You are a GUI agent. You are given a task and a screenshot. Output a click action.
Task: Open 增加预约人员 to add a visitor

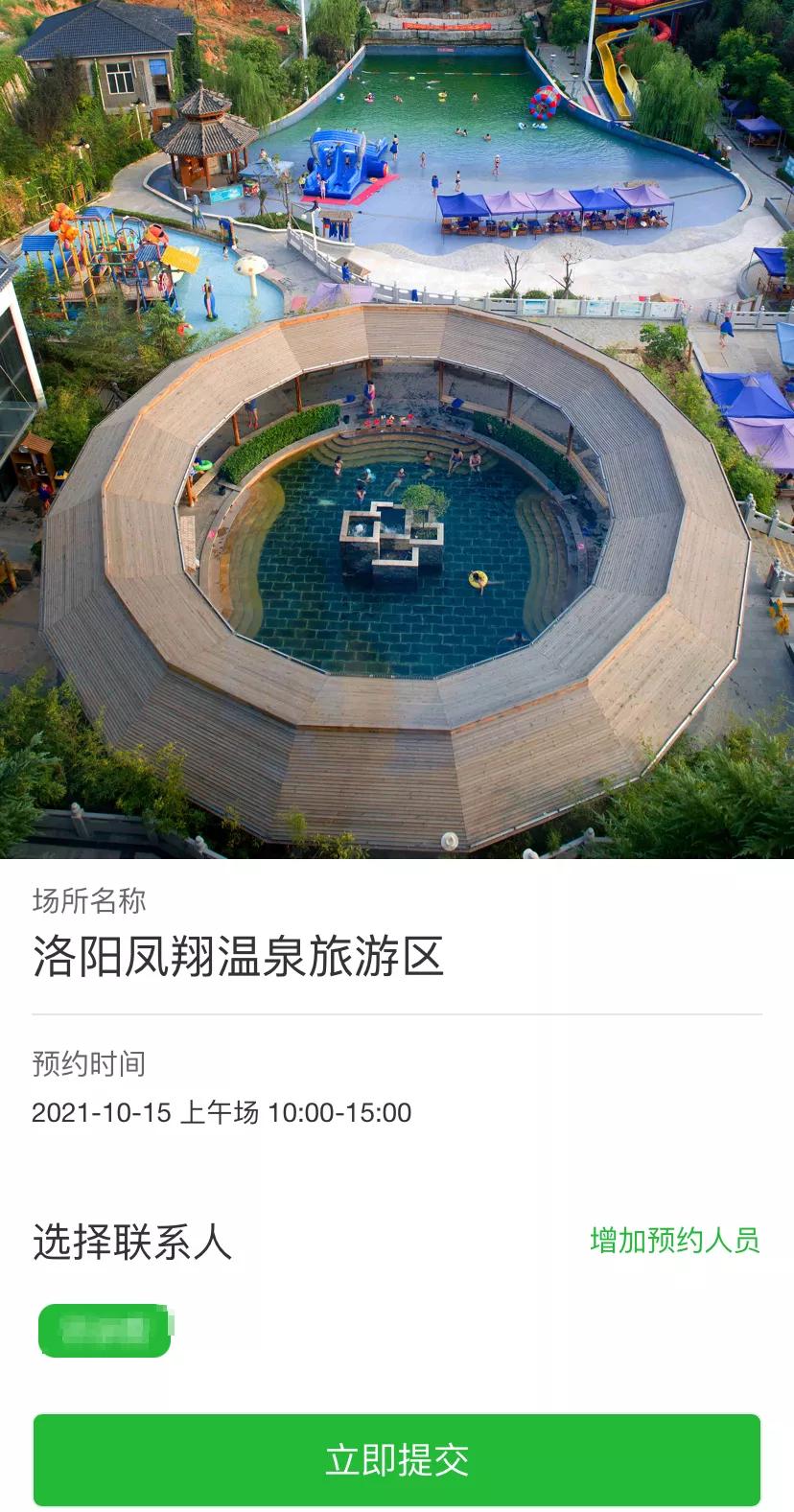pos(675,1240)
